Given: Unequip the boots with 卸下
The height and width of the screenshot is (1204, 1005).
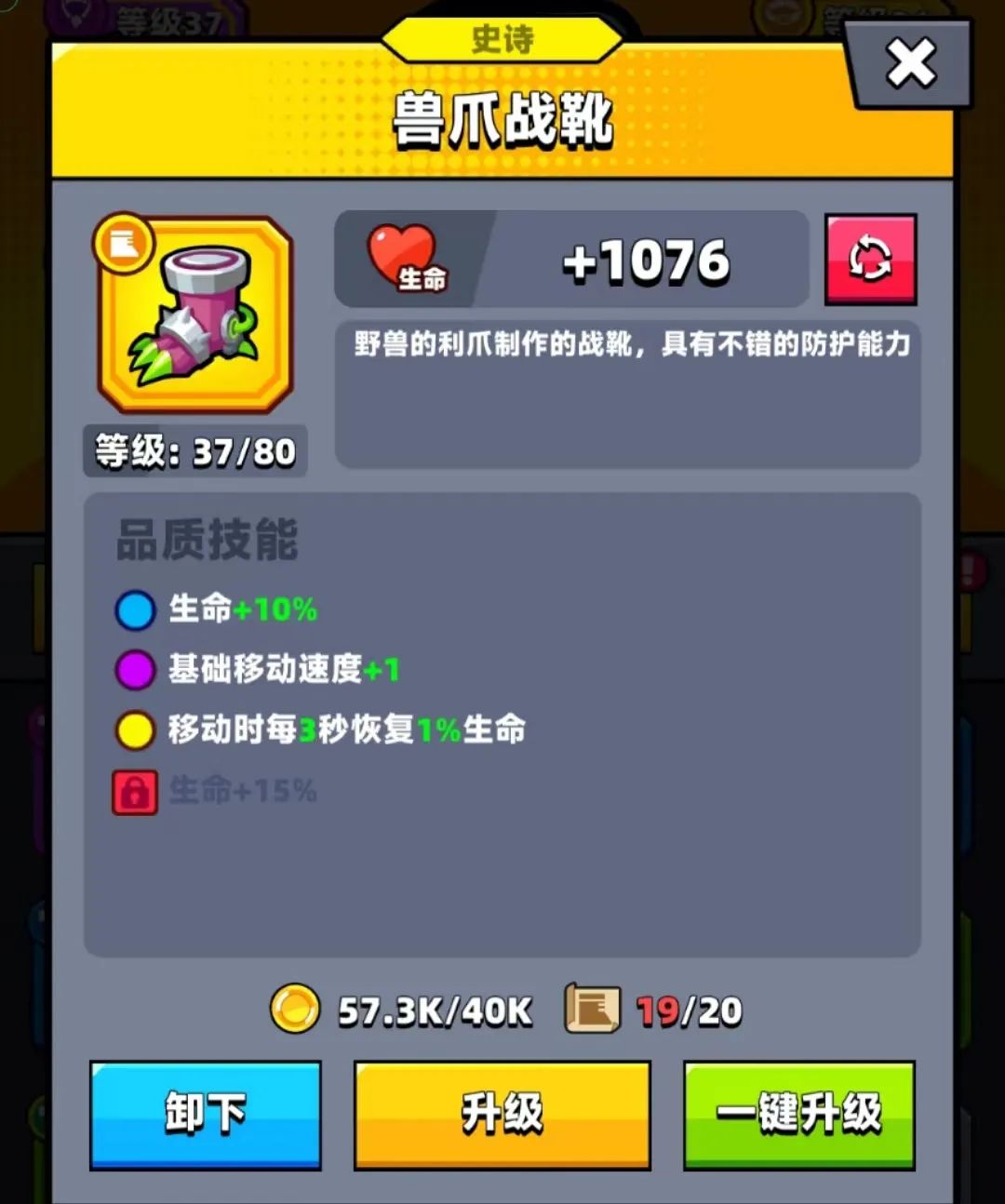Looking at the screenshot, I should point(206,1114).
